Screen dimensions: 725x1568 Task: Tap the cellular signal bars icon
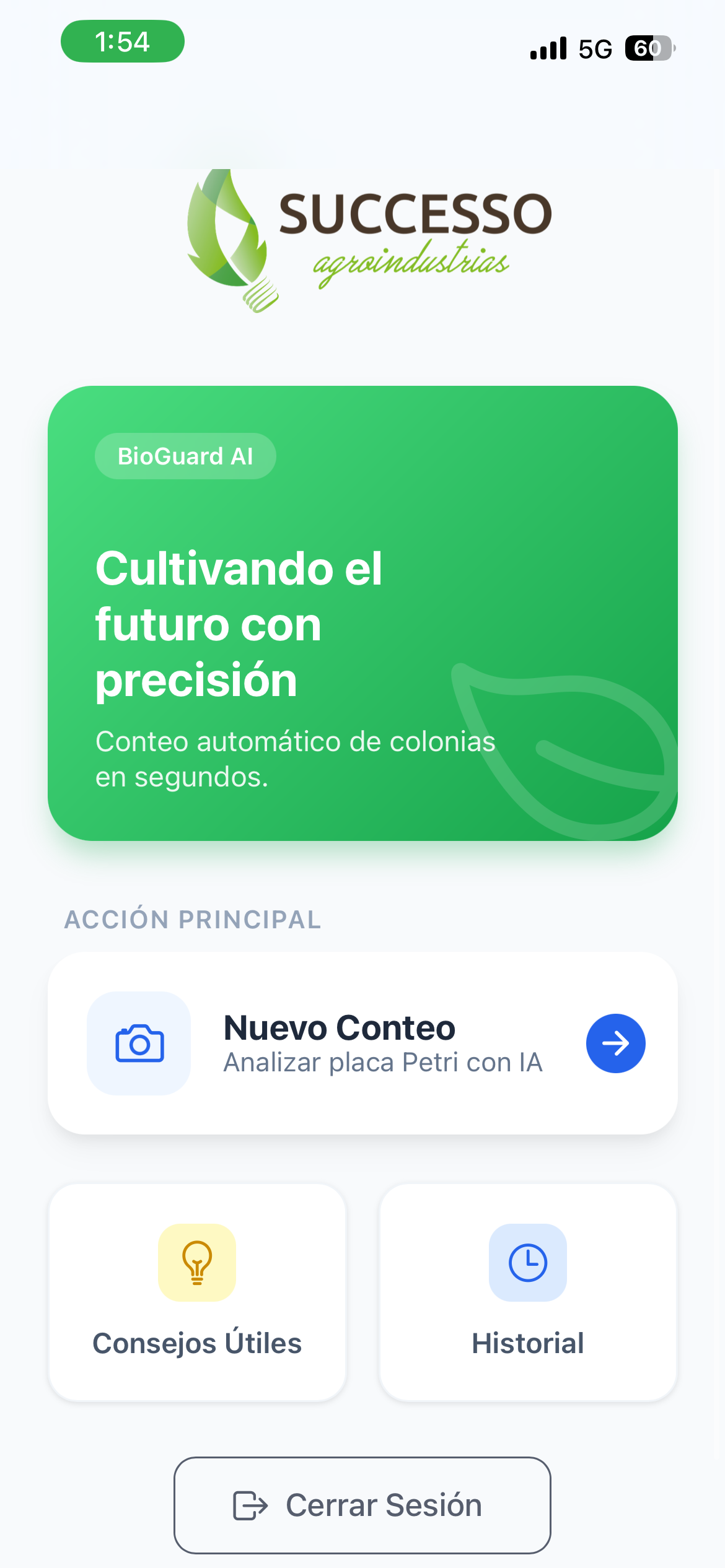pos(548,47)
